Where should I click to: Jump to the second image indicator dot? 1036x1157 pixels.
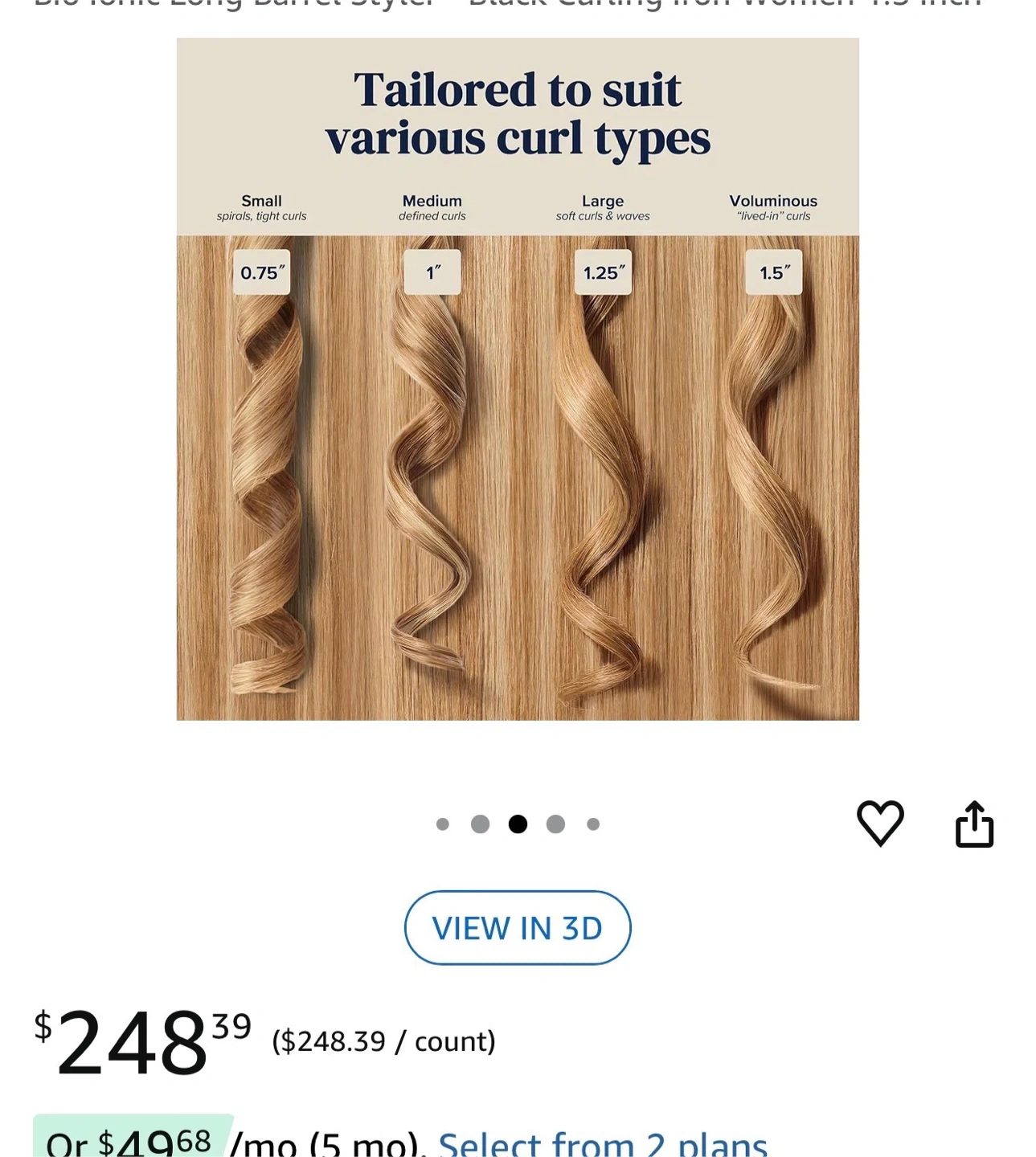pos(480,824)
